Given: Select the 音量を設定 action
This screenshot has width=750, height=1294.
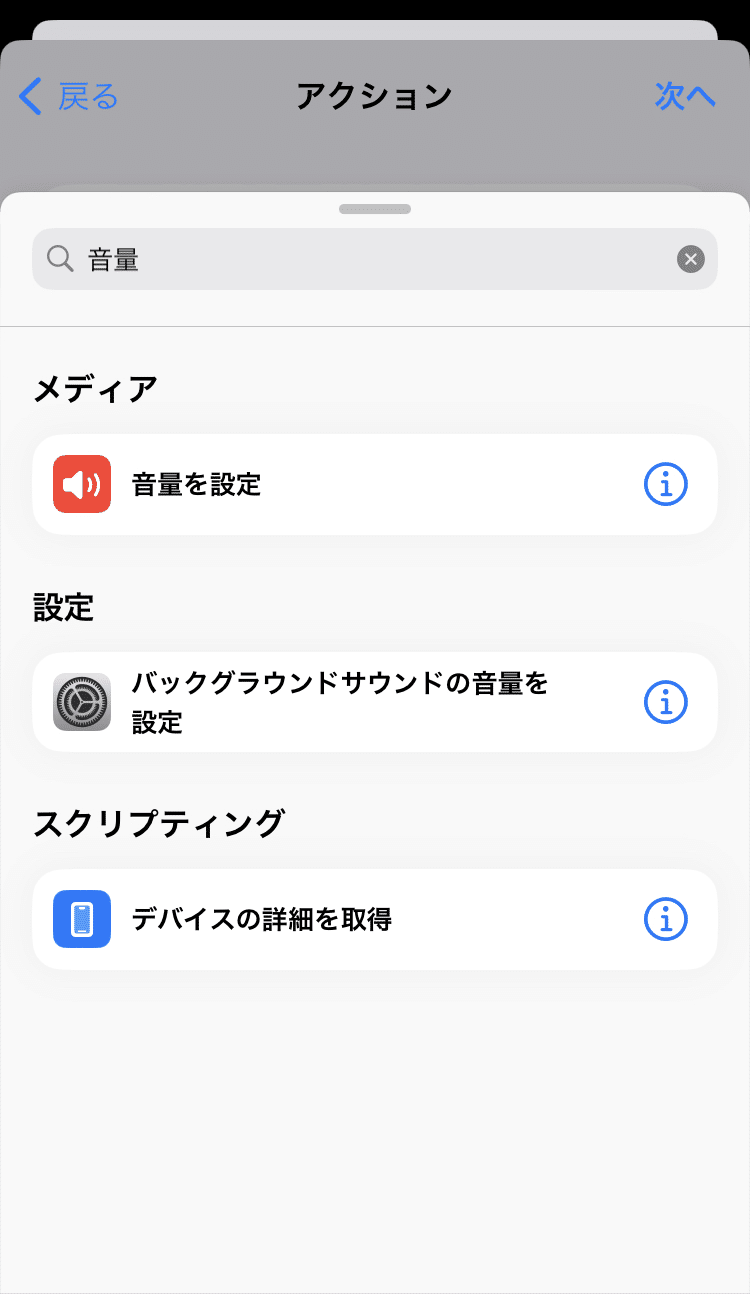Looking at the screenshot, I should pyautogui.click(x=375, y=485).
